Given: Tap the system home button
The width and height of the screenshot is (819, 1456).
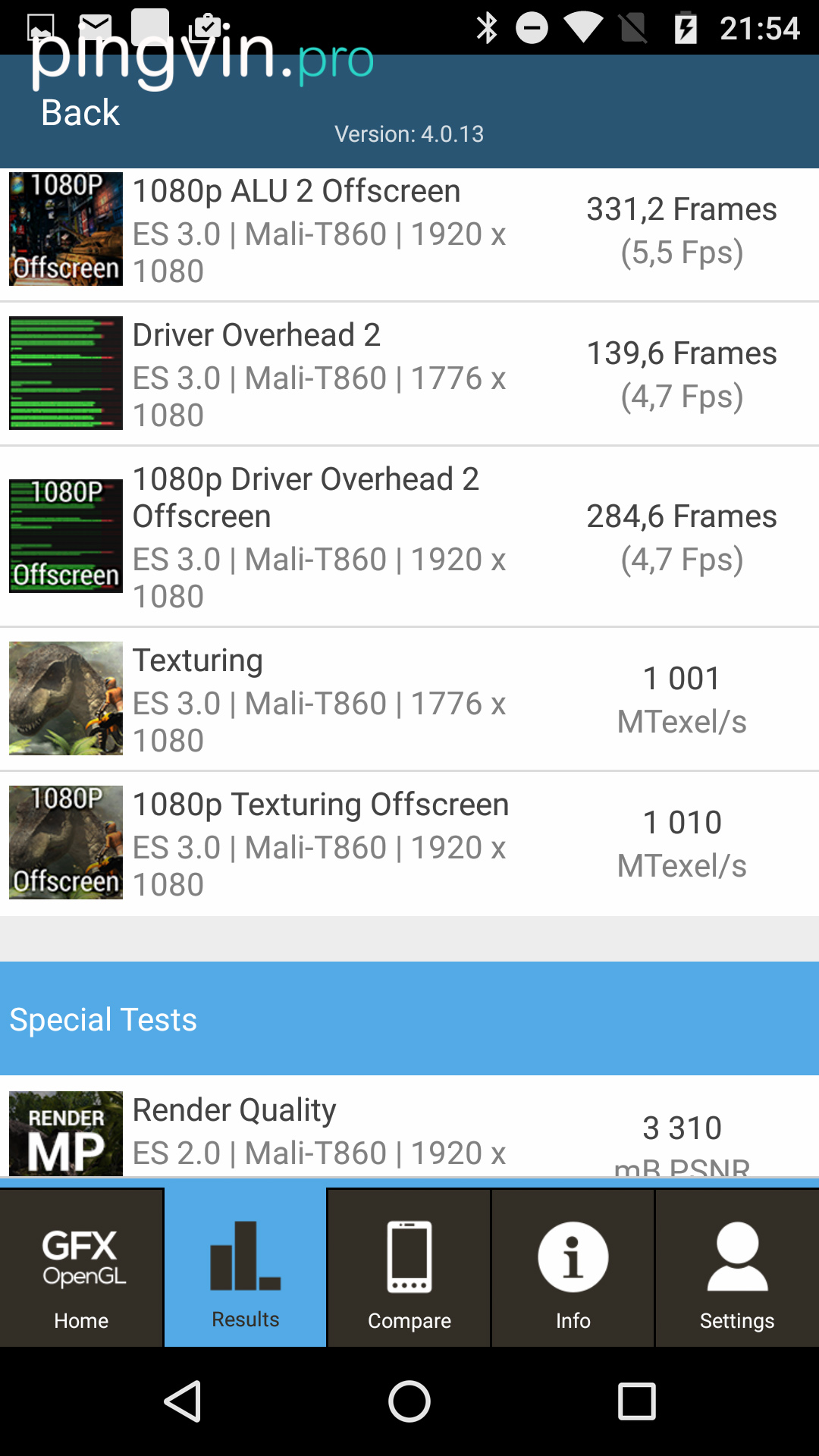Looking at the screenshot, I should point(409,1401).
